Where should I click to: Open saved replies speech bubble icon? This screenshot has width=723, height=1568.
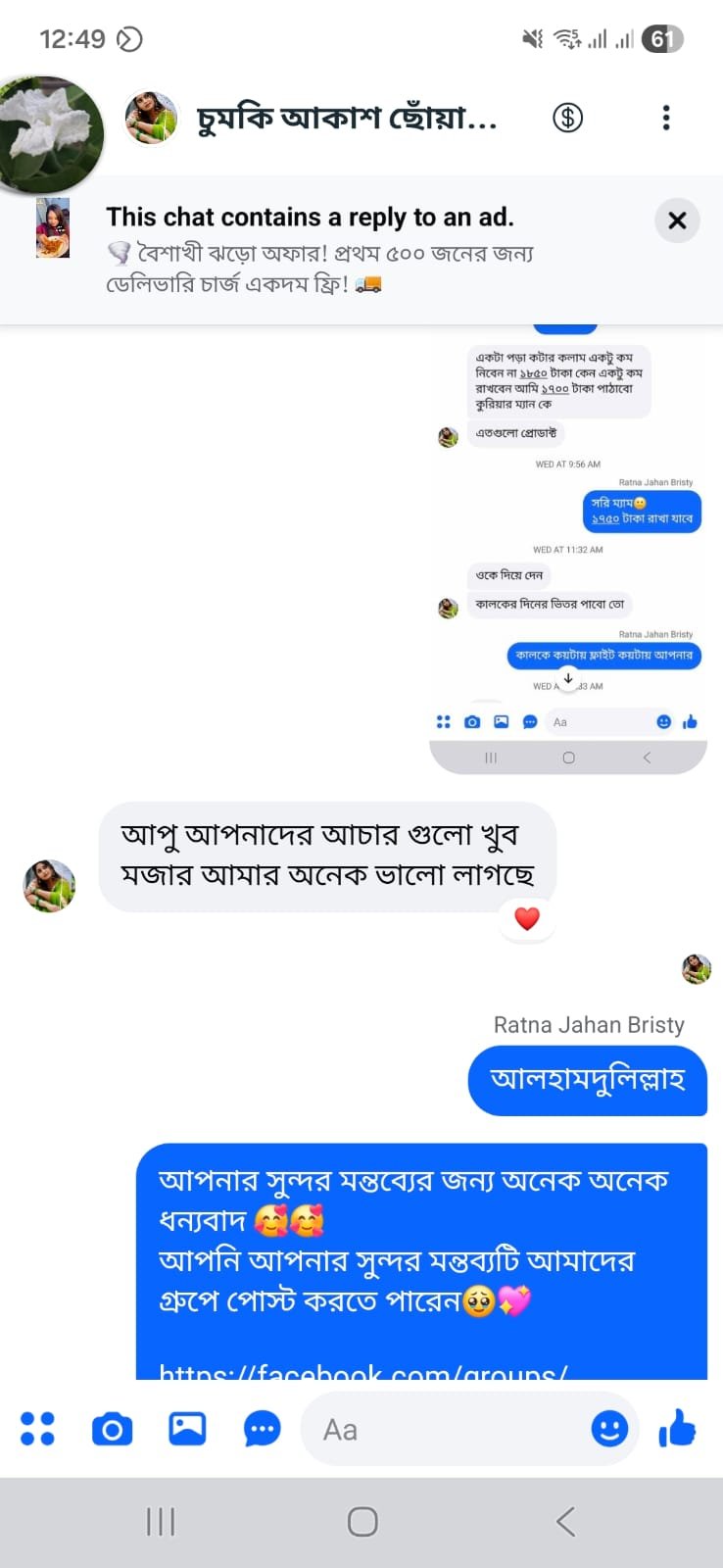coord(262,1429)
